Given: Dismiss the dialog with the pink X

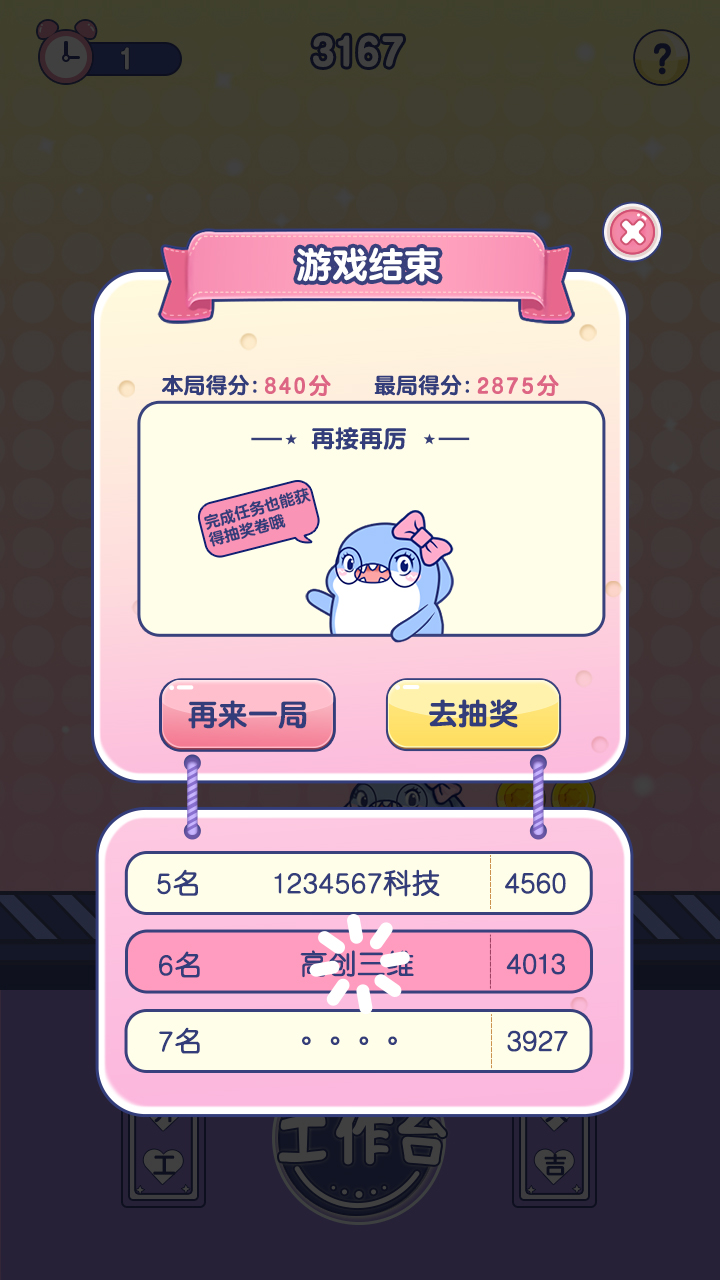Looking at the screenshot, I should point(631,231).
